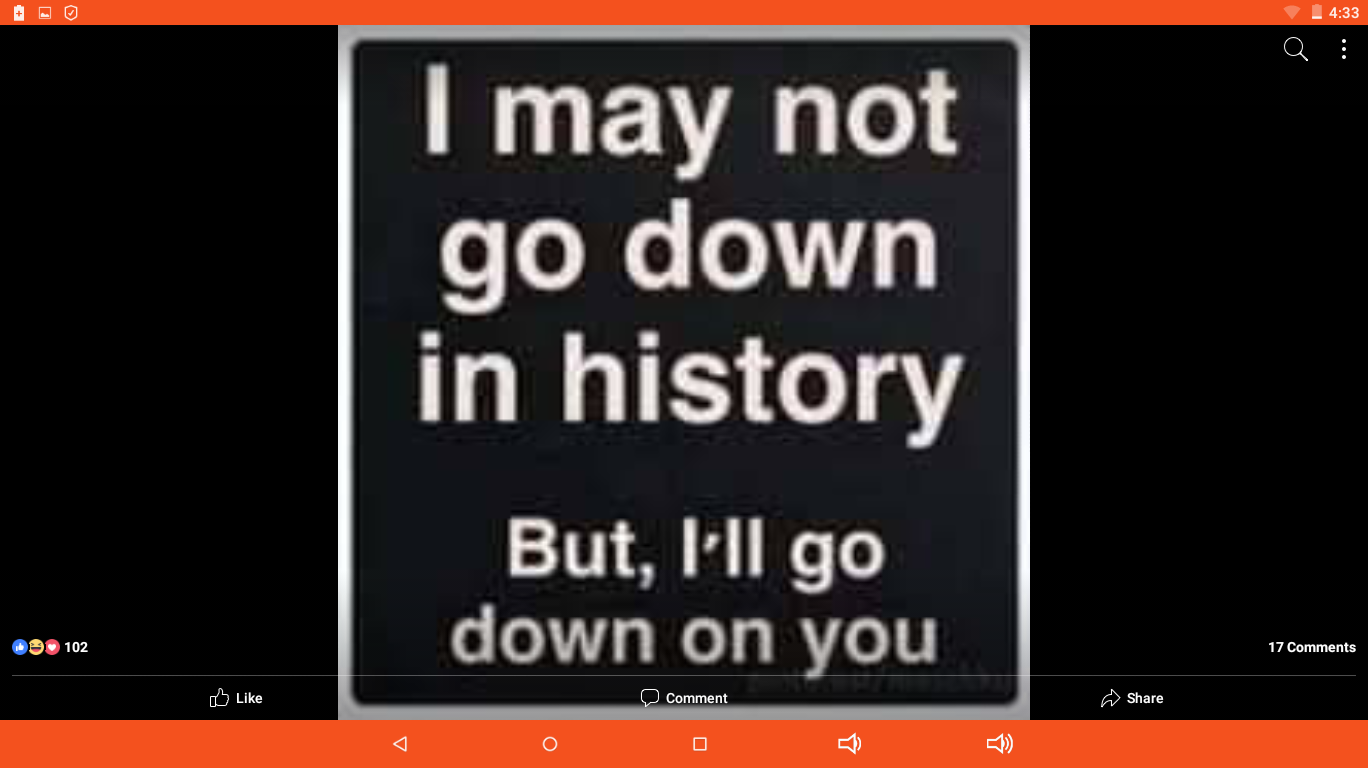Write a comment on this photo

pyautogui.click(x=684, y=698)
